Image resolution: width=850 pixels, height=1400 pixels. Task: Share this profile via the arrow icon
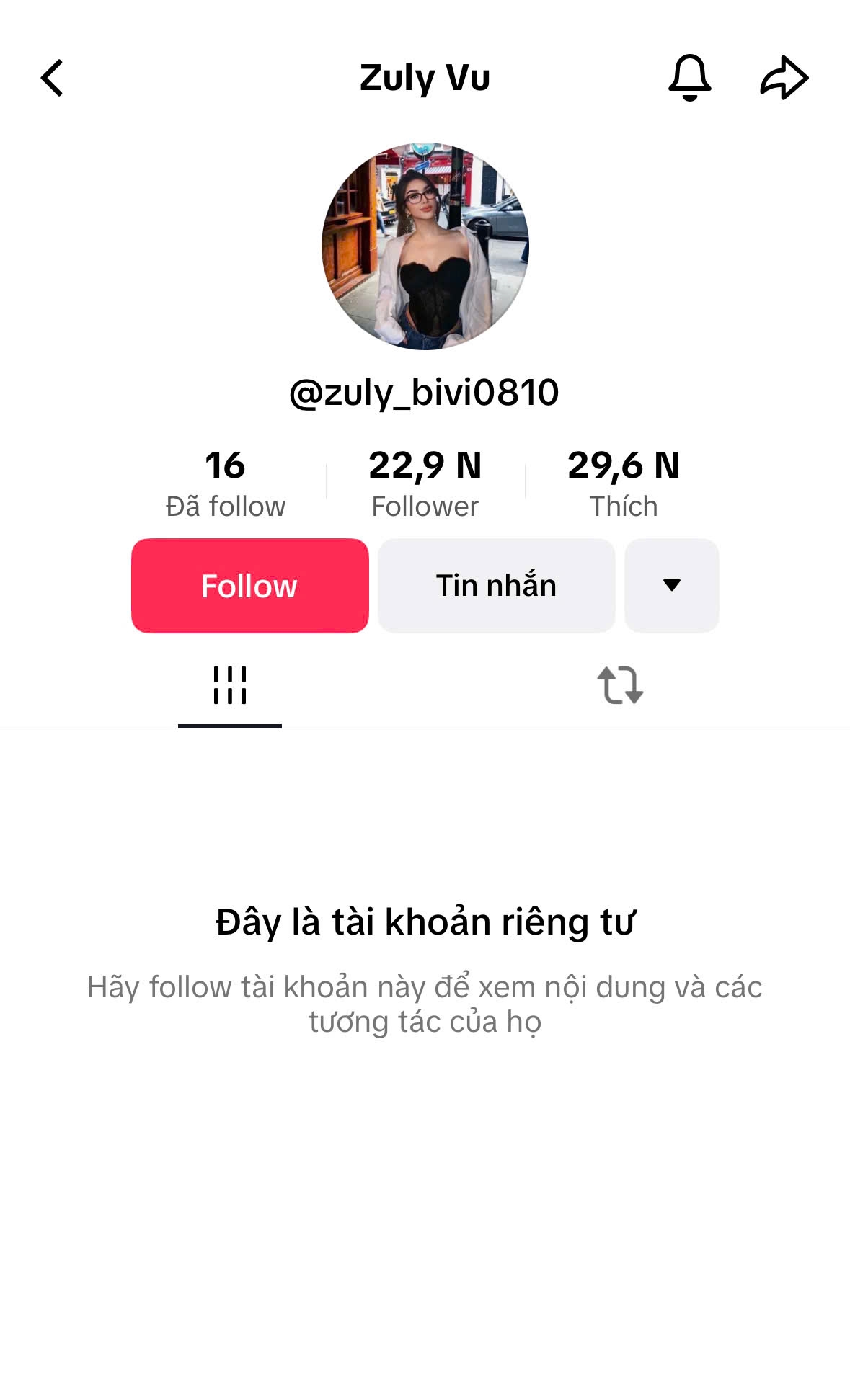coord(784,77)
